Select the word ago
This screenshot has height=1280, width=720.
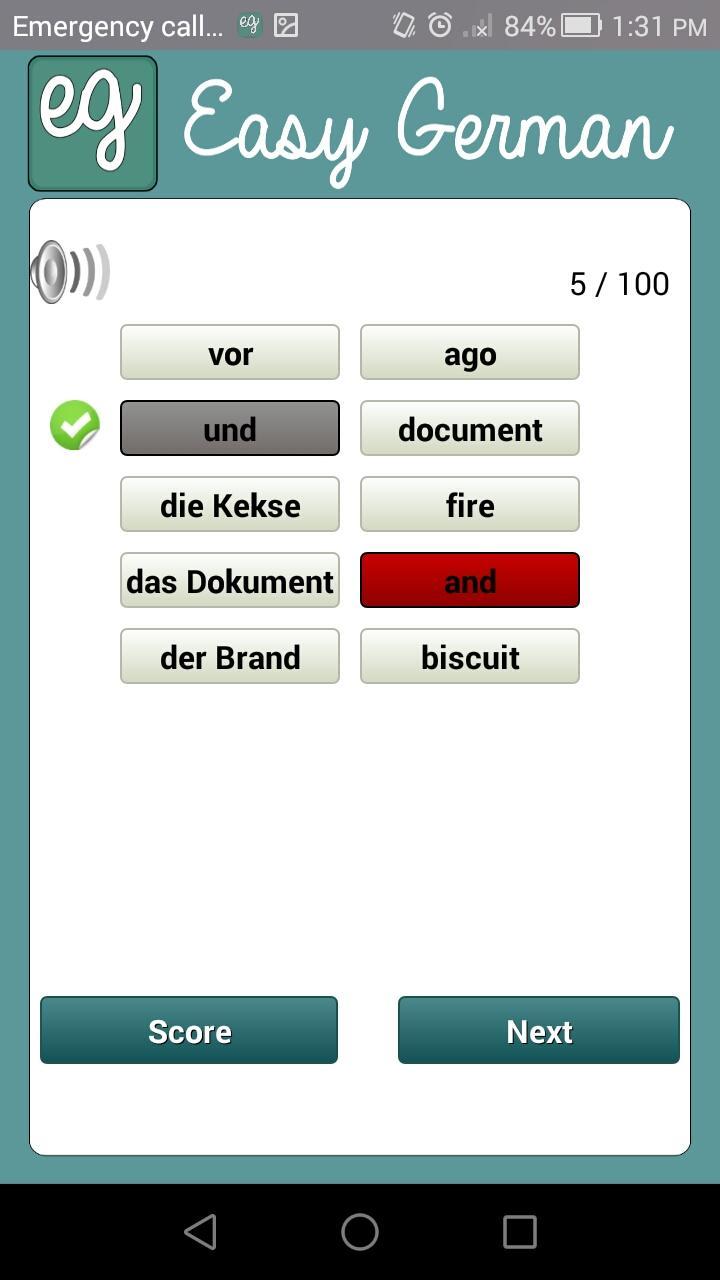(470, 352)
